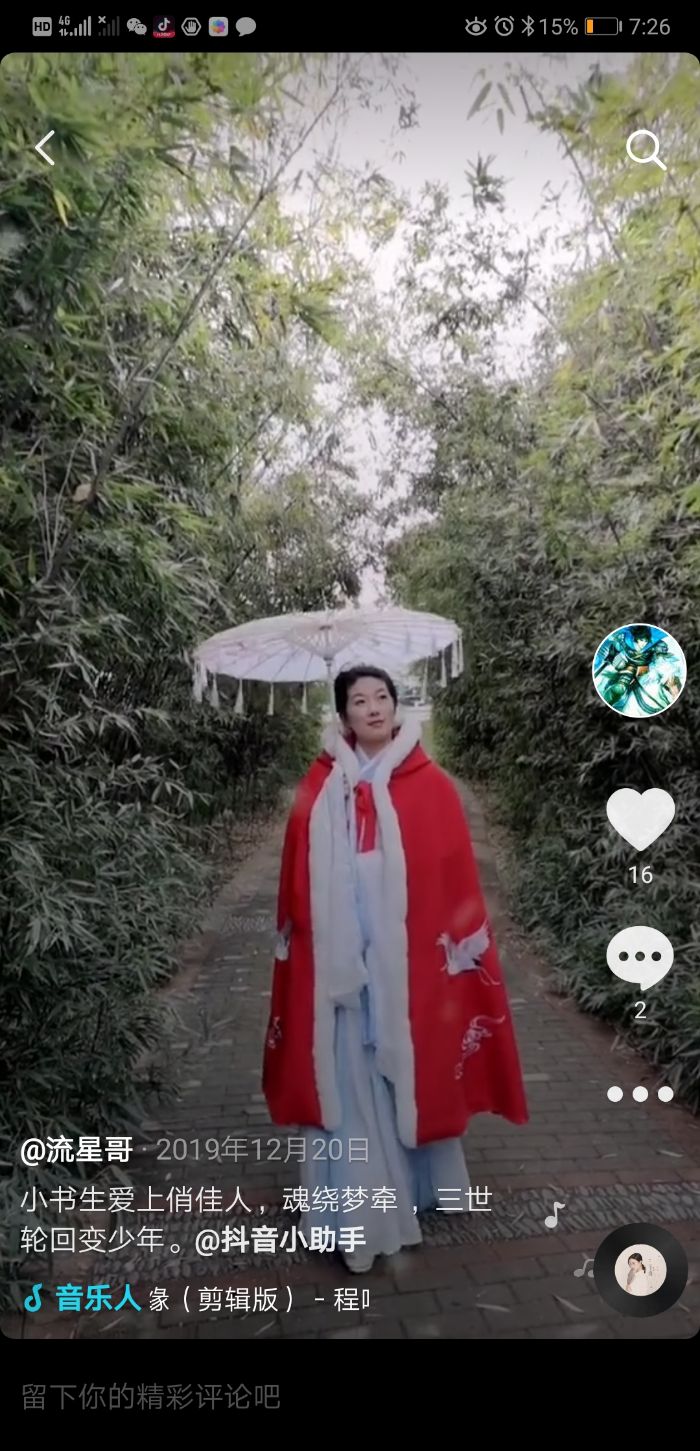Go back using the top-left arrow
Viewport: 700px width, 1451px height.
(44, 149)
